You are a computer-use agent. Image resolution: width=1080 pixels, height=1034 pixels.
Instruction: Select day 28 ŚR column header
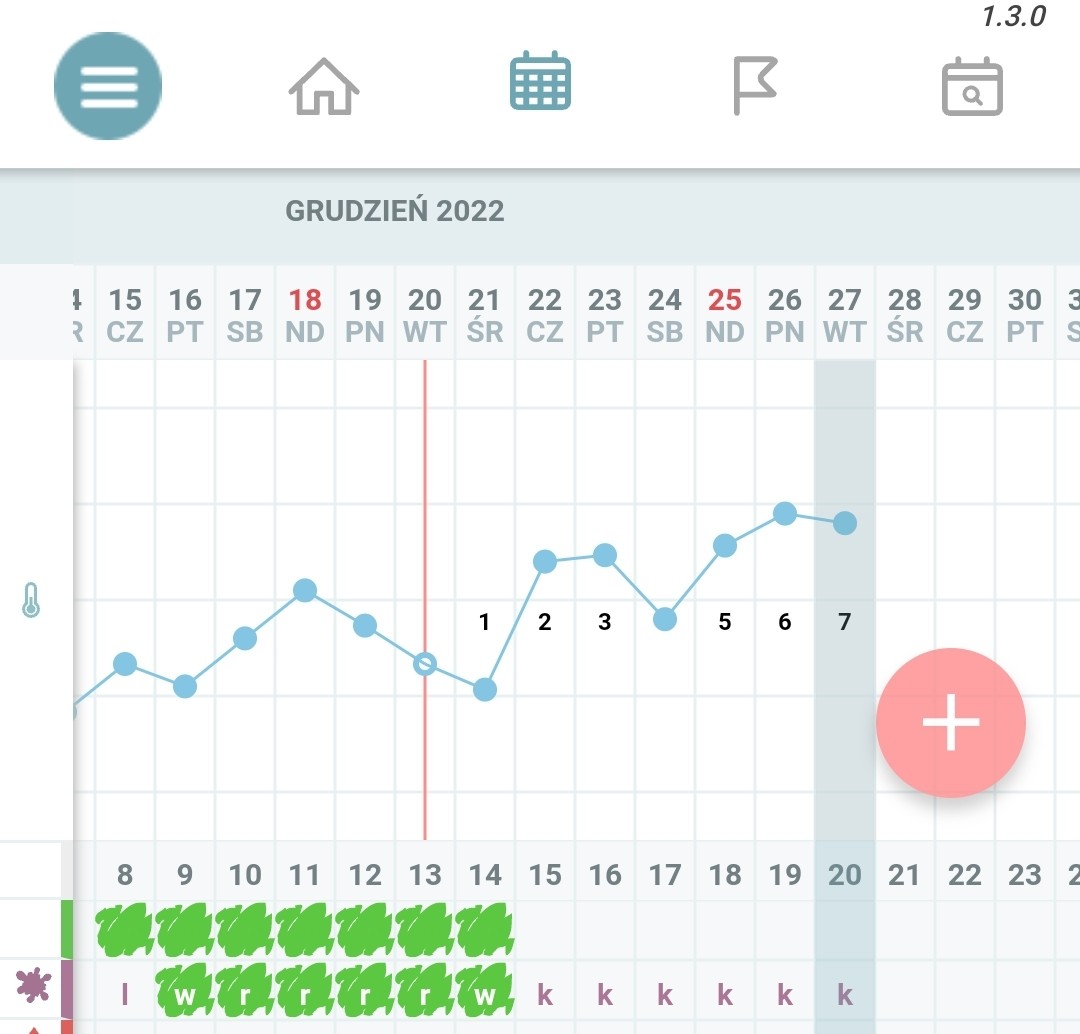click(x=905, y=315)
